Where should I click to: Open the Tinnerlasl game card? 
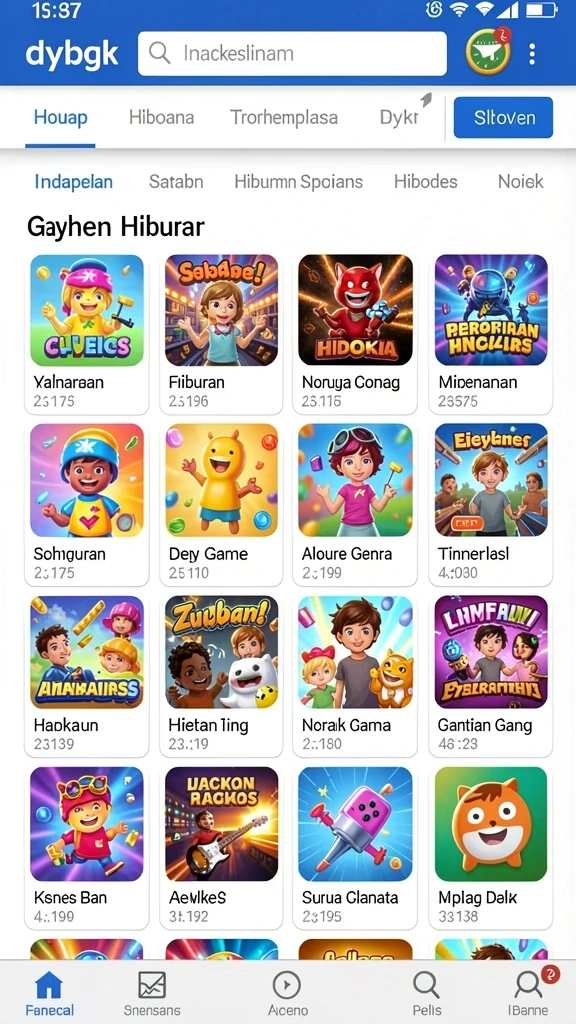click(x=490, y=504)
